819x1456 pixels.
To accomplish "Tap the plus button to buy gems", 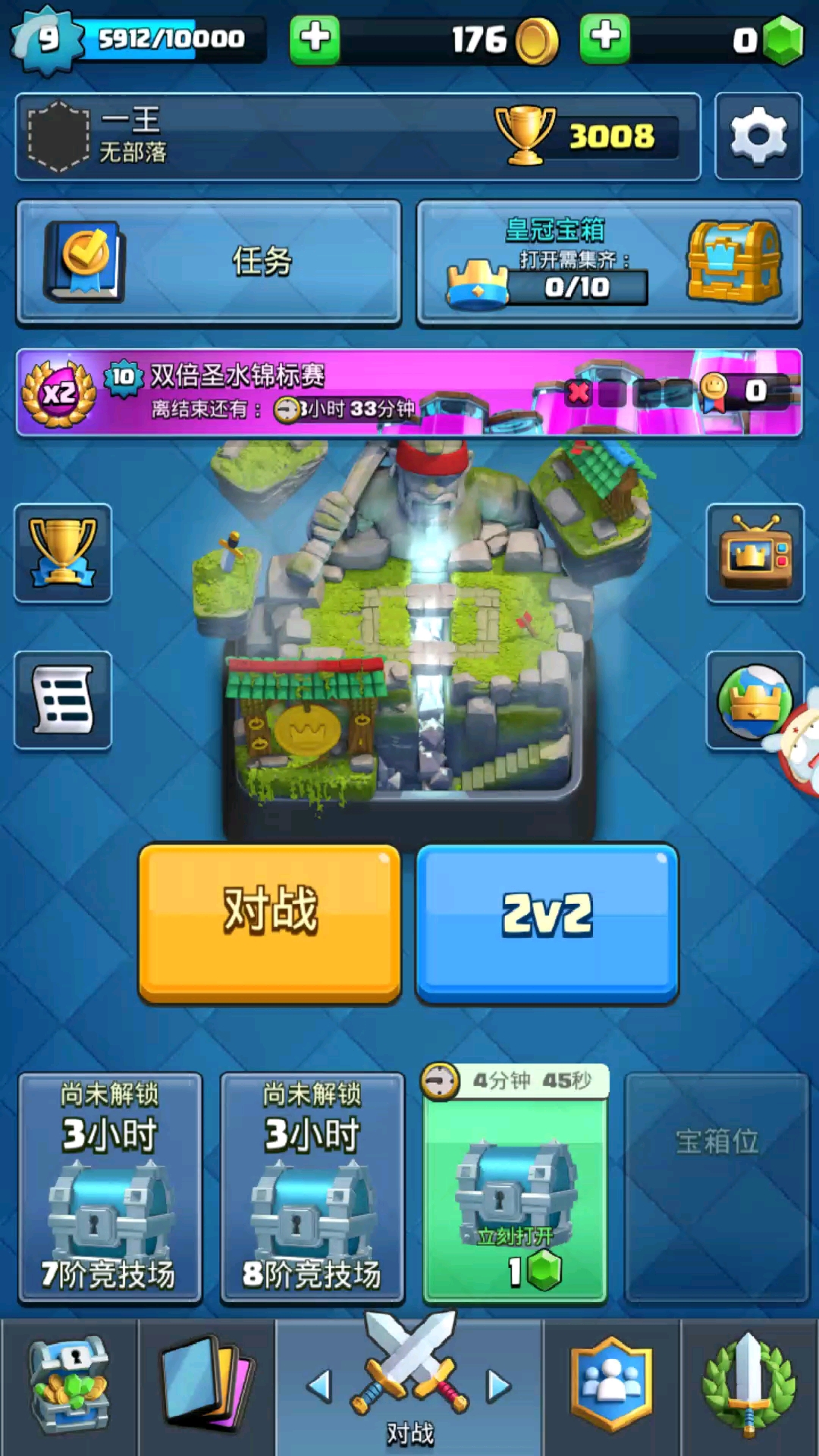I will click(x=604, y=38).
